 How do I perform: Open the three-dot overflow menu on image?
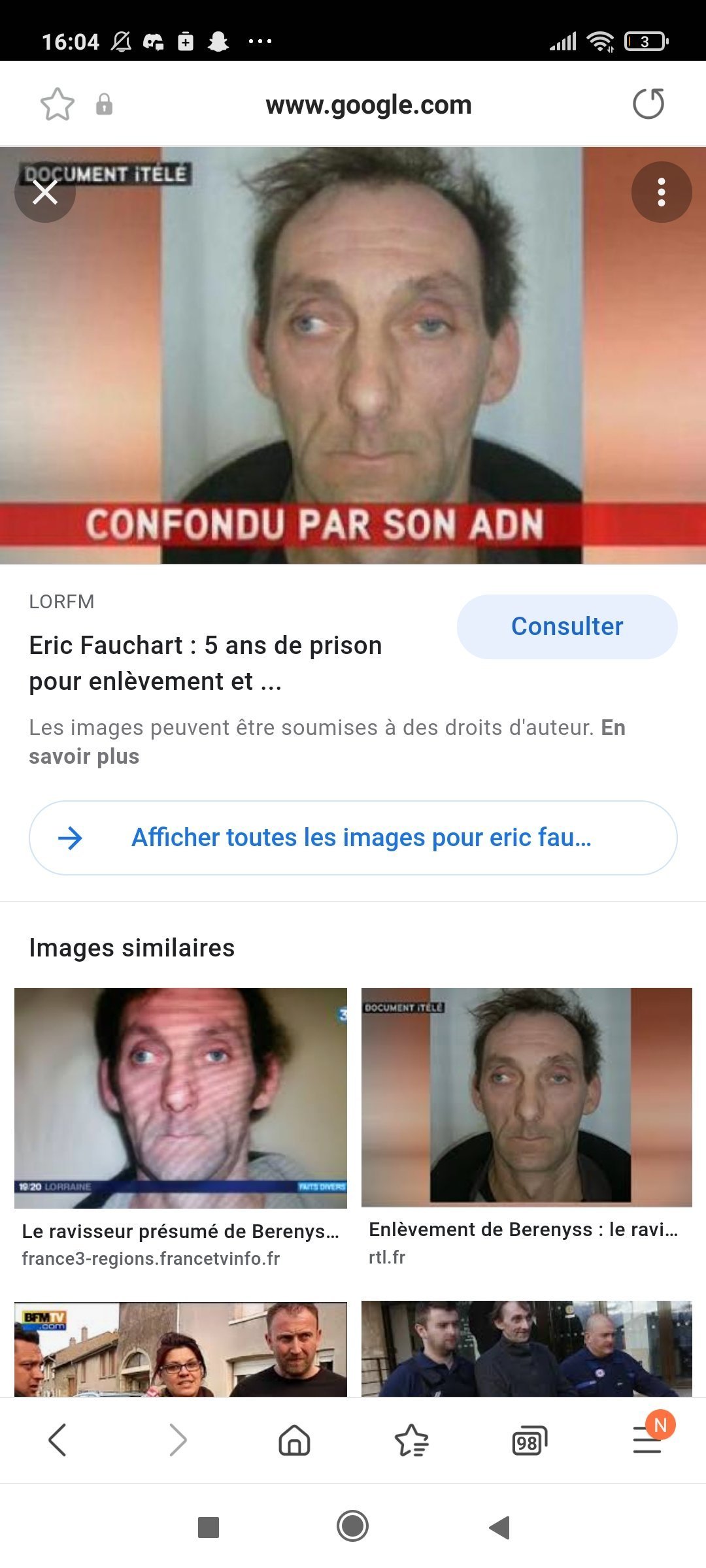click(661, 193)
